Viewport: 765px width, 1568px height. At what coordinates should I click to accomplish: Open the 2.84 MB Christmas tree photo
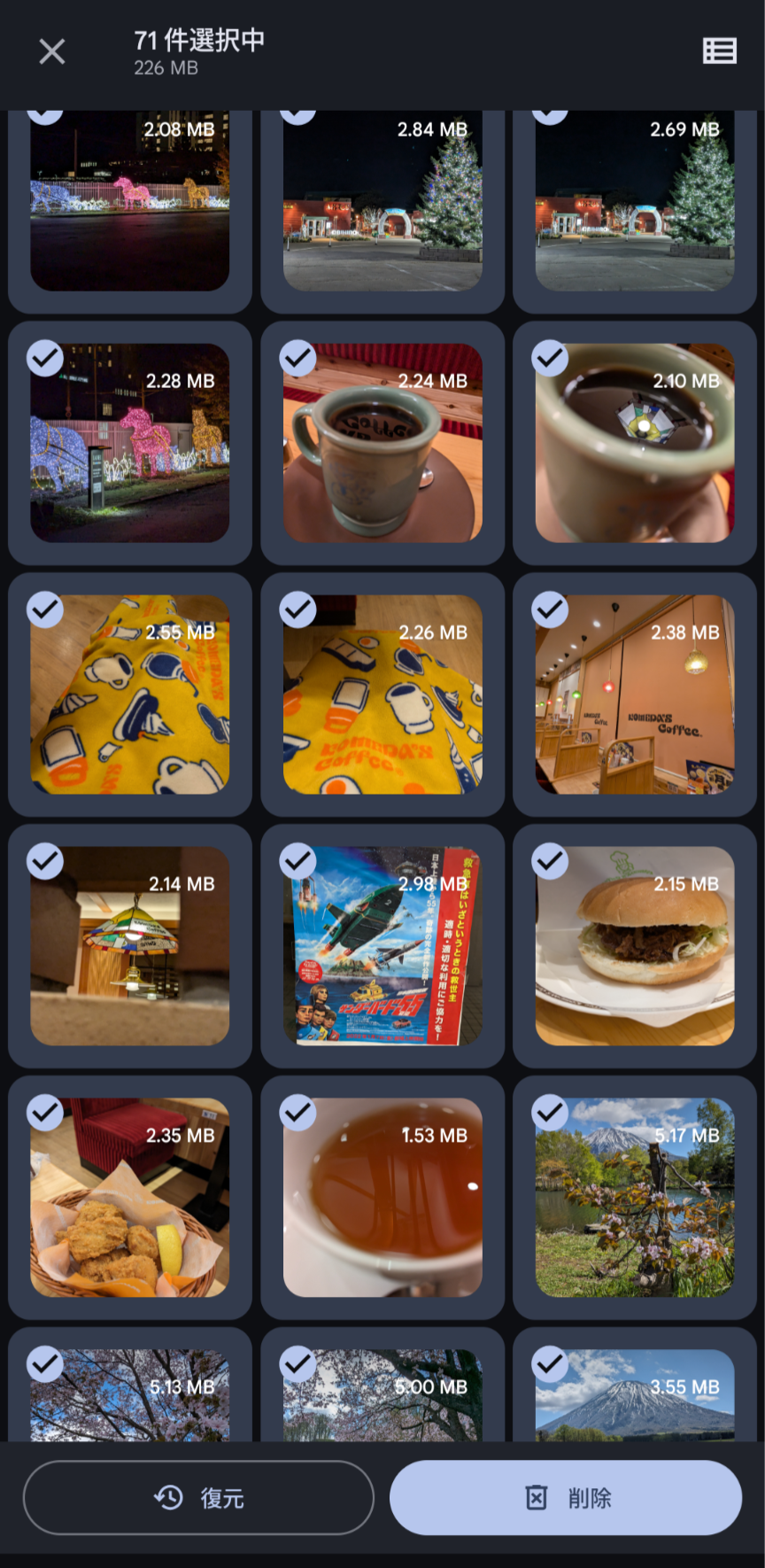coord(382,201)
